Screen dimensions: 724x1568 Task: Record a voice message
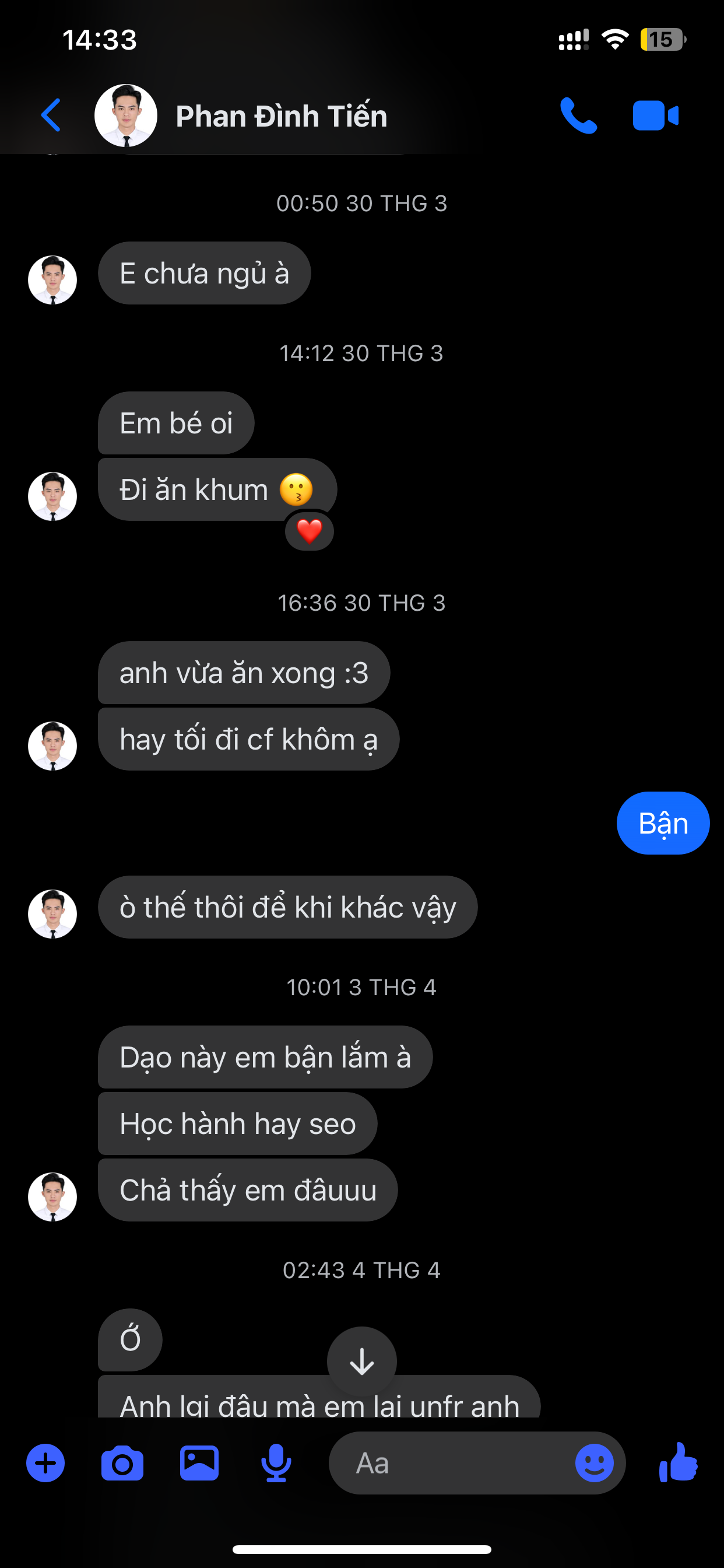[x=276, y=1462]
